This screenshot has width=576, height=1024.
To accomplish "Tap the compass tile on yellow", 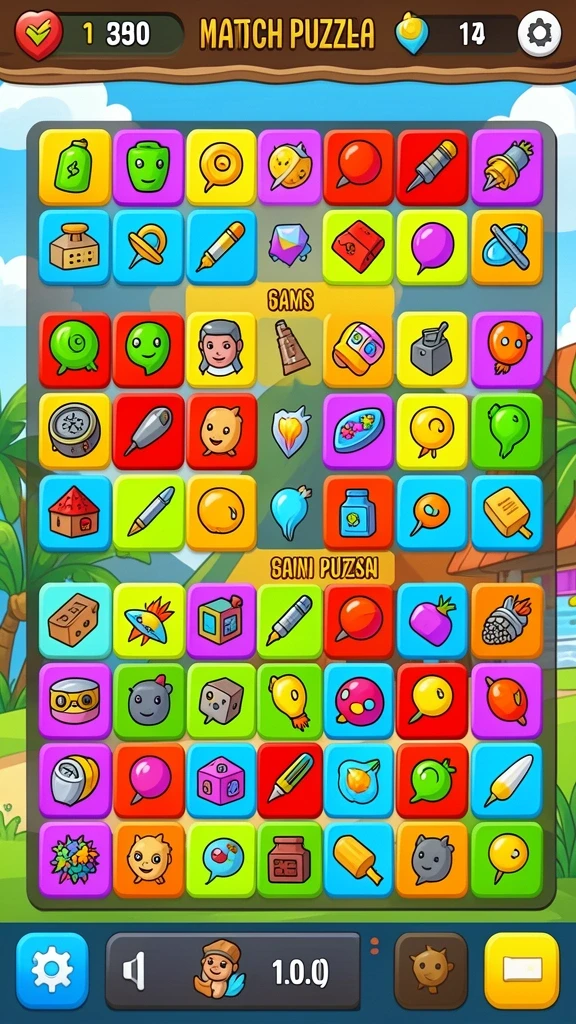I will tap(74, 430).
